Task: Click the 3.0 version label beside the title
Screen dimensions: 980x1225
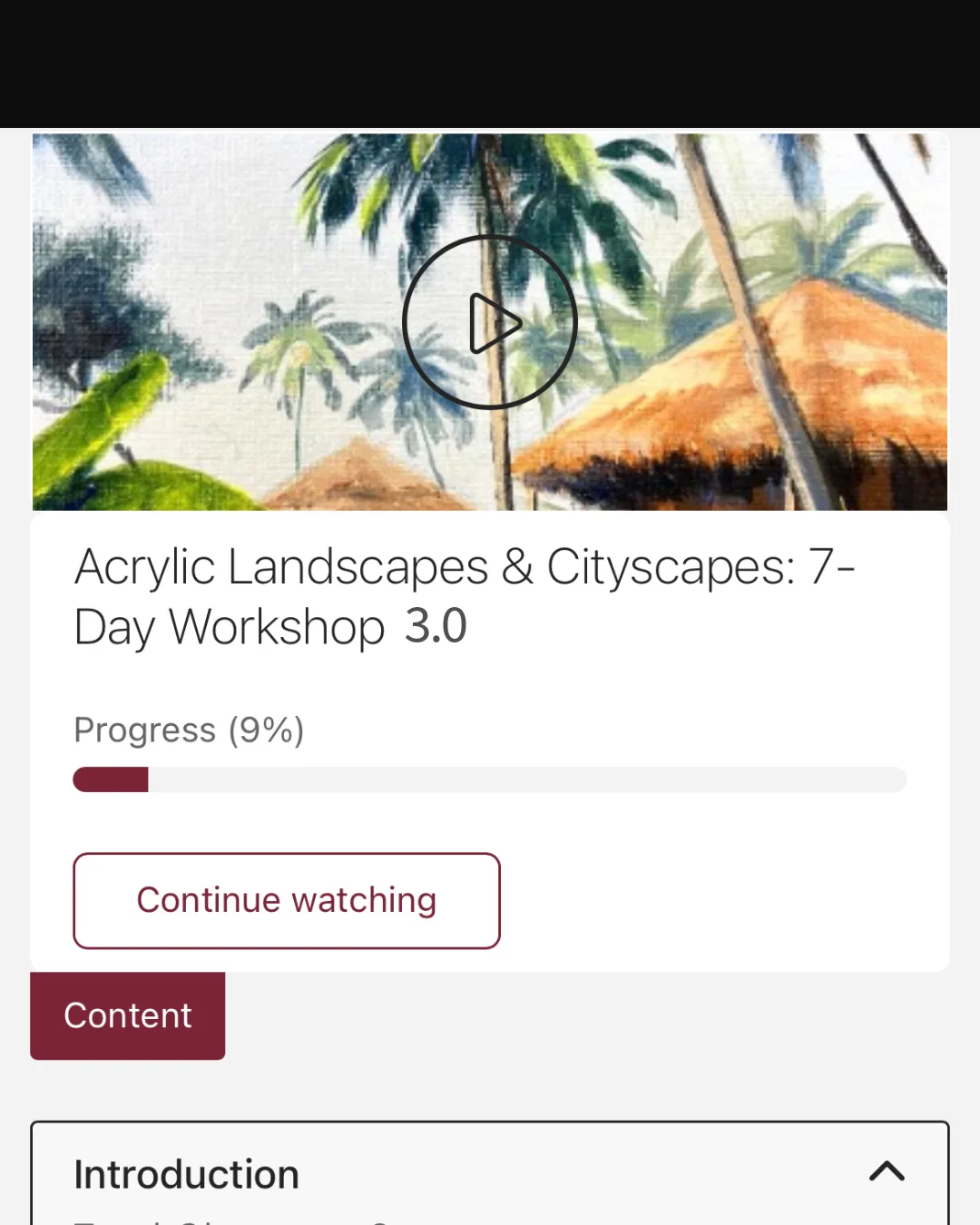Action: pos(435,626)
